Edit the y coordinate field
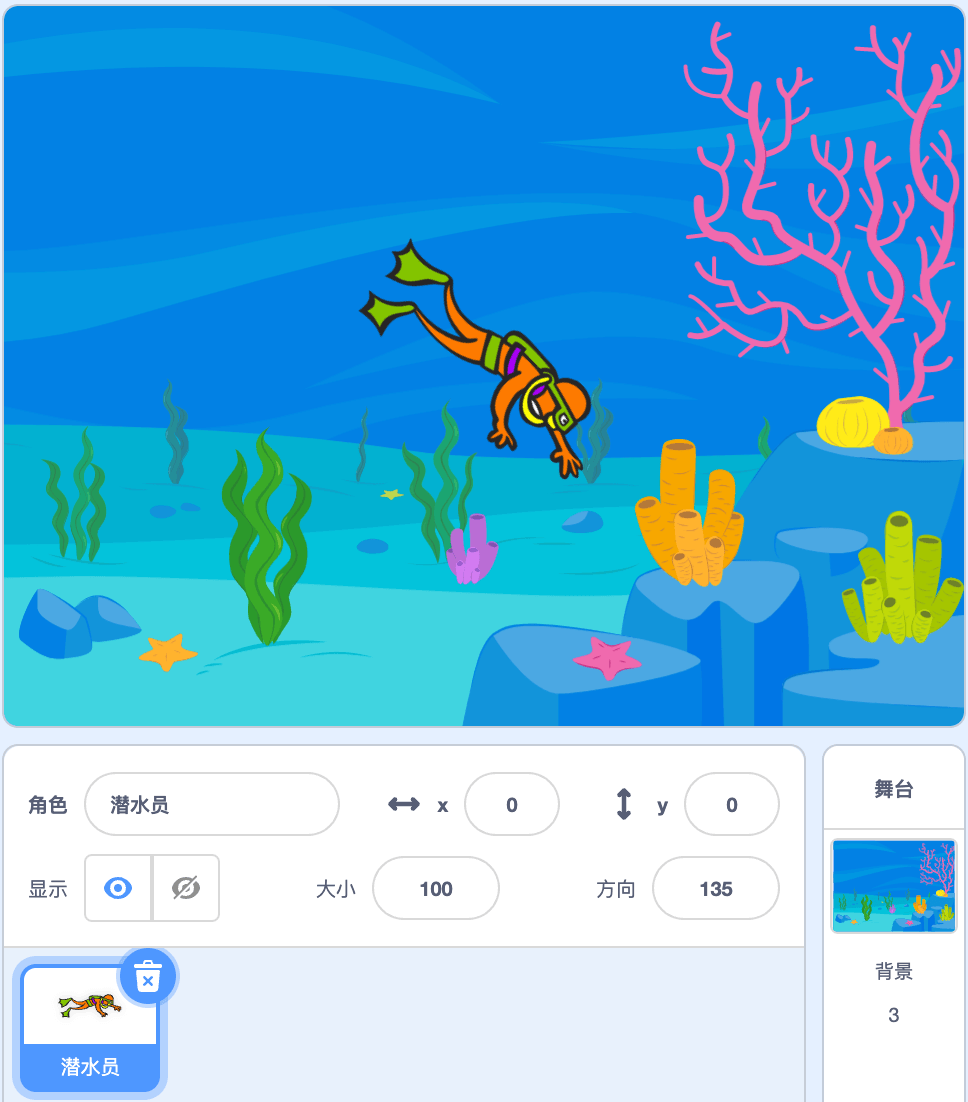This screenshot has height=1102, width=968. coord(731,804)
